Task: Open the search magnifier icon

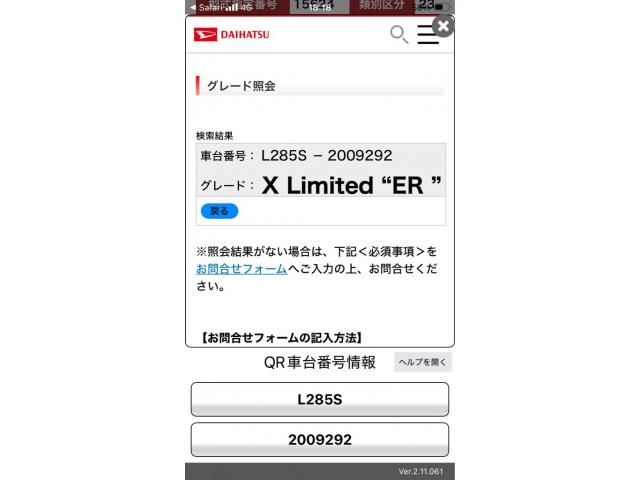Action: (398, 35)
